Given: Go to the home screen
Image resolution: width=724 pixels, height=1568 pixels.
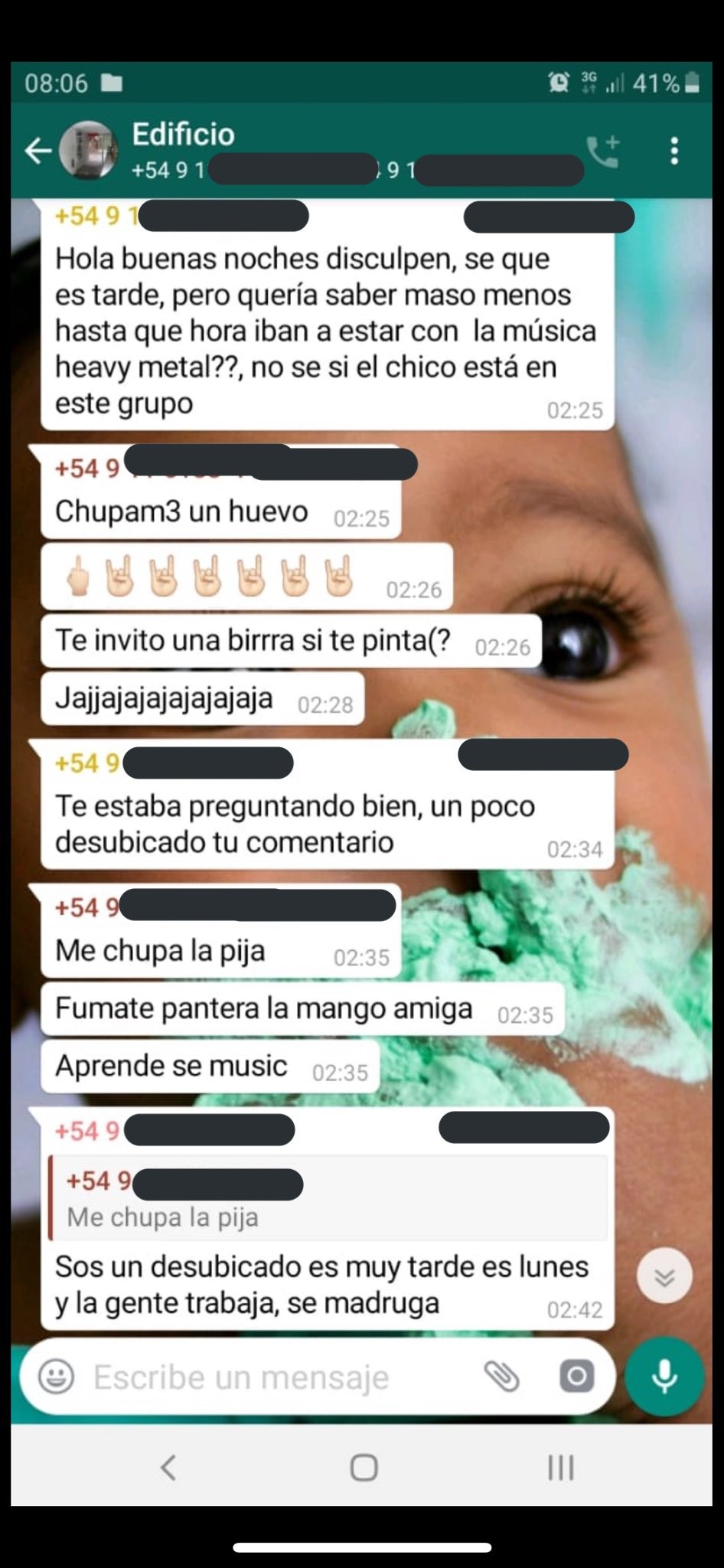Looking at the screenshot, I should coord(364,1468).
